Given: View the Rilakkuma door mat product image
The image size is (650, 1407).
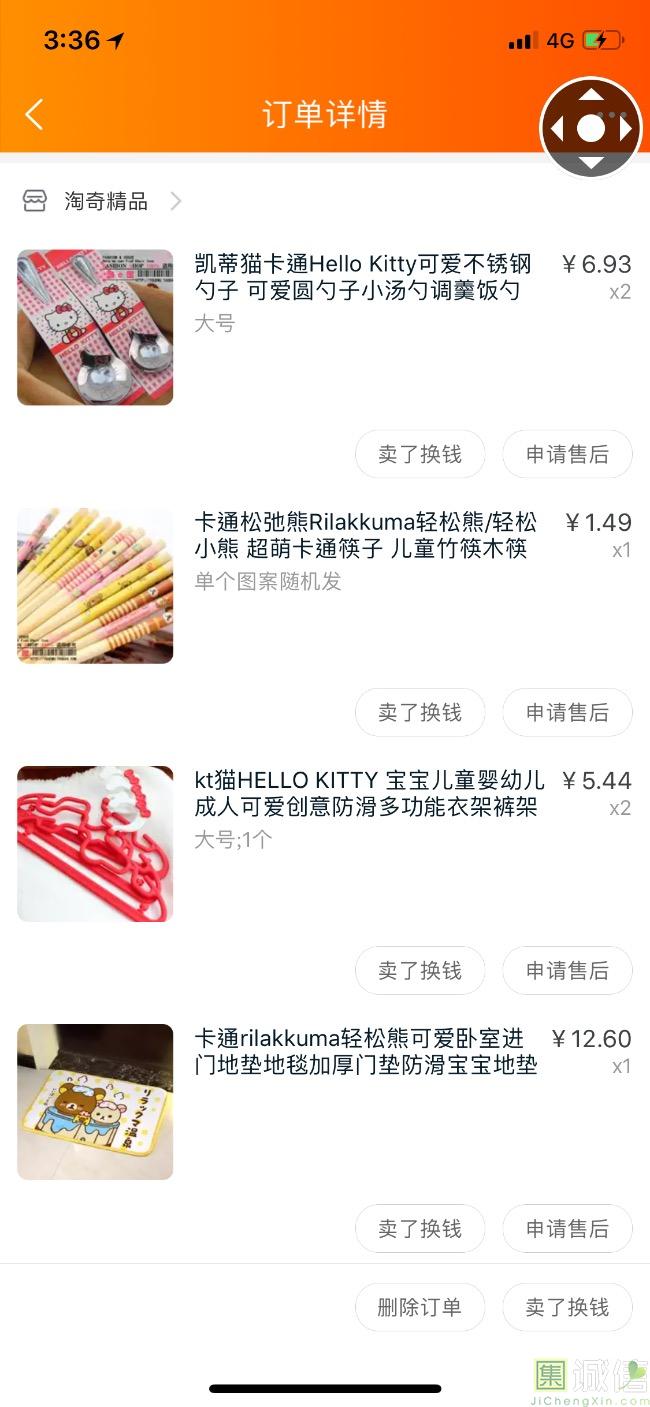Looking at the screenshot, I should click(x=95, y=1101).
